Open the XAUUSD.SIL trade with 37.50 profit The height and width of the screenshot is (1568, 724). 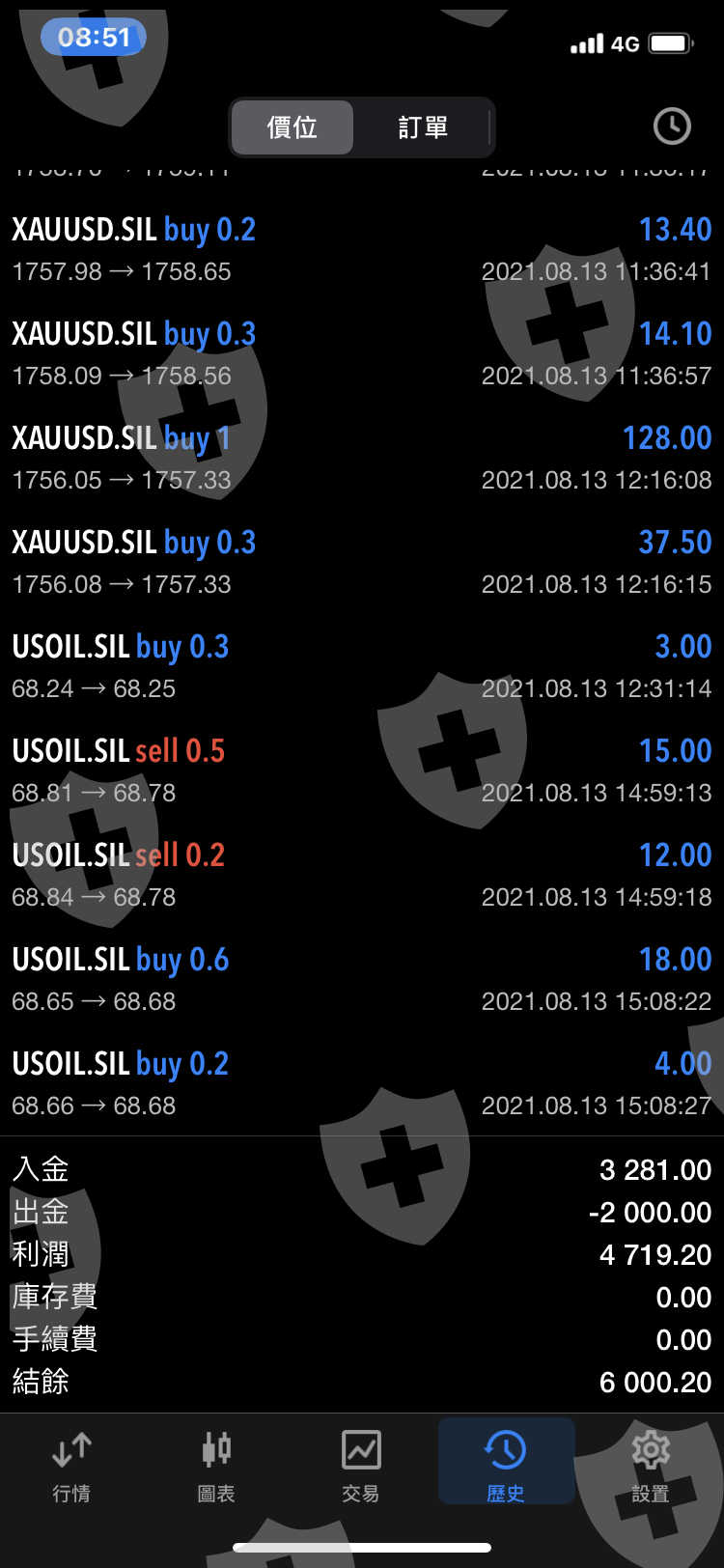pos(361,562)
